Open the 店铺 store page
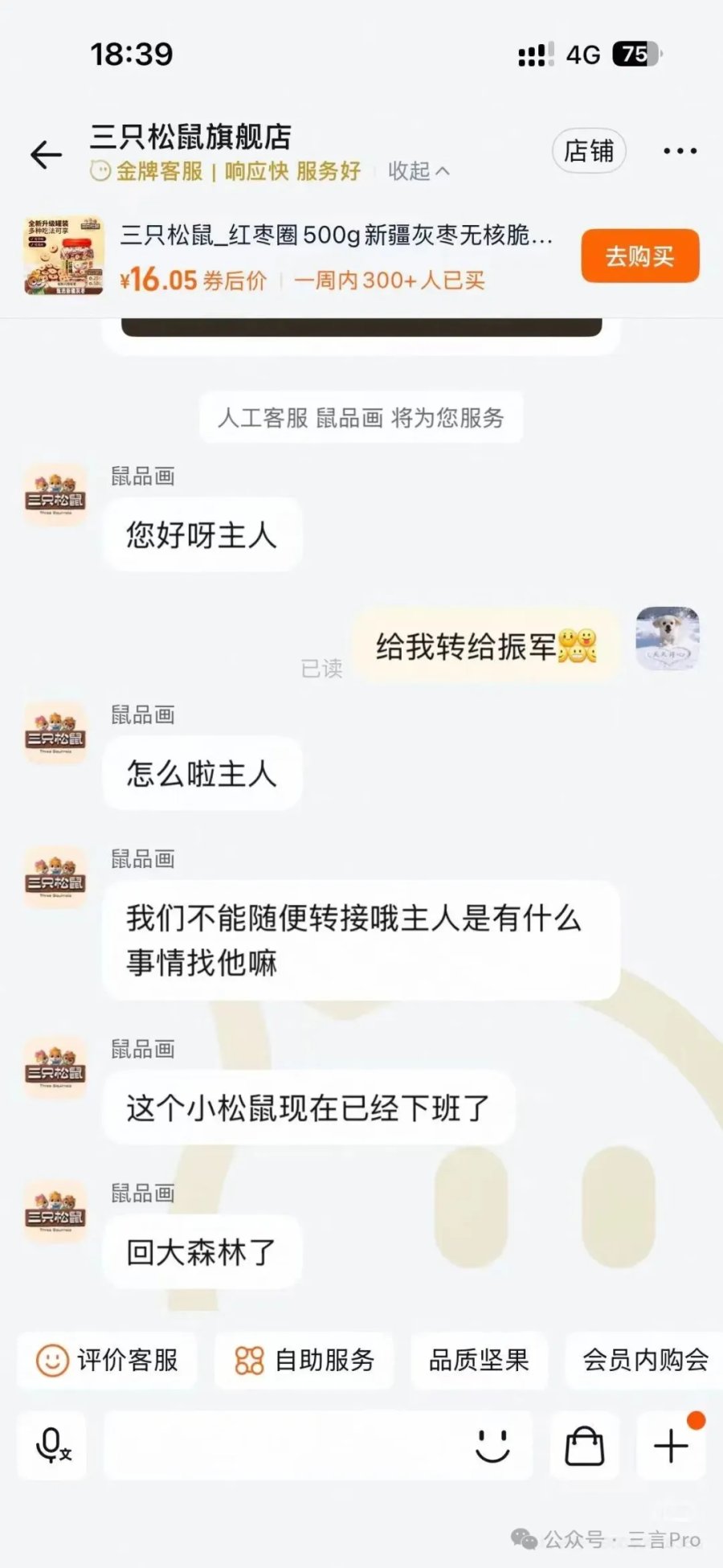Viewport: 723px width, 1568px height. (x=589, y=151)
